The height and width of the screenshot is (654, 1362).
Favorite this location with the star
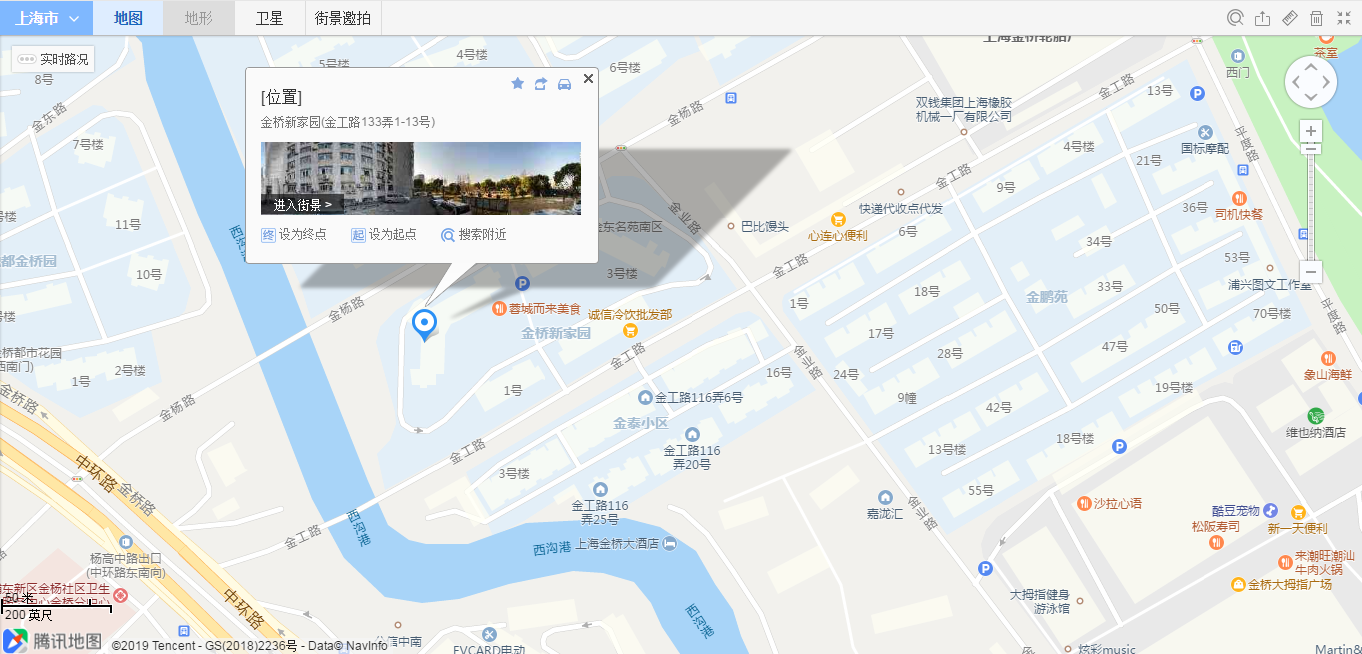518,84
